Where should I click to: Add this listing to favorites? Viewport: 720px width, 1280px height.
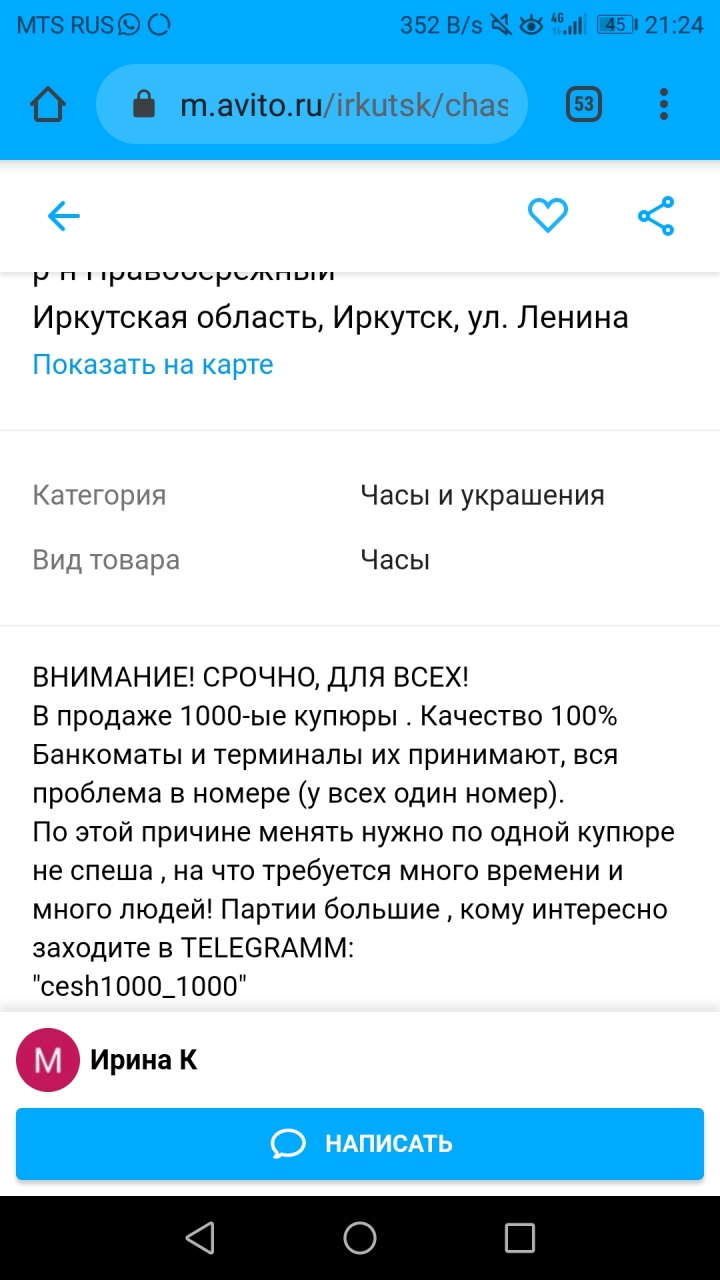coord(548,215)
